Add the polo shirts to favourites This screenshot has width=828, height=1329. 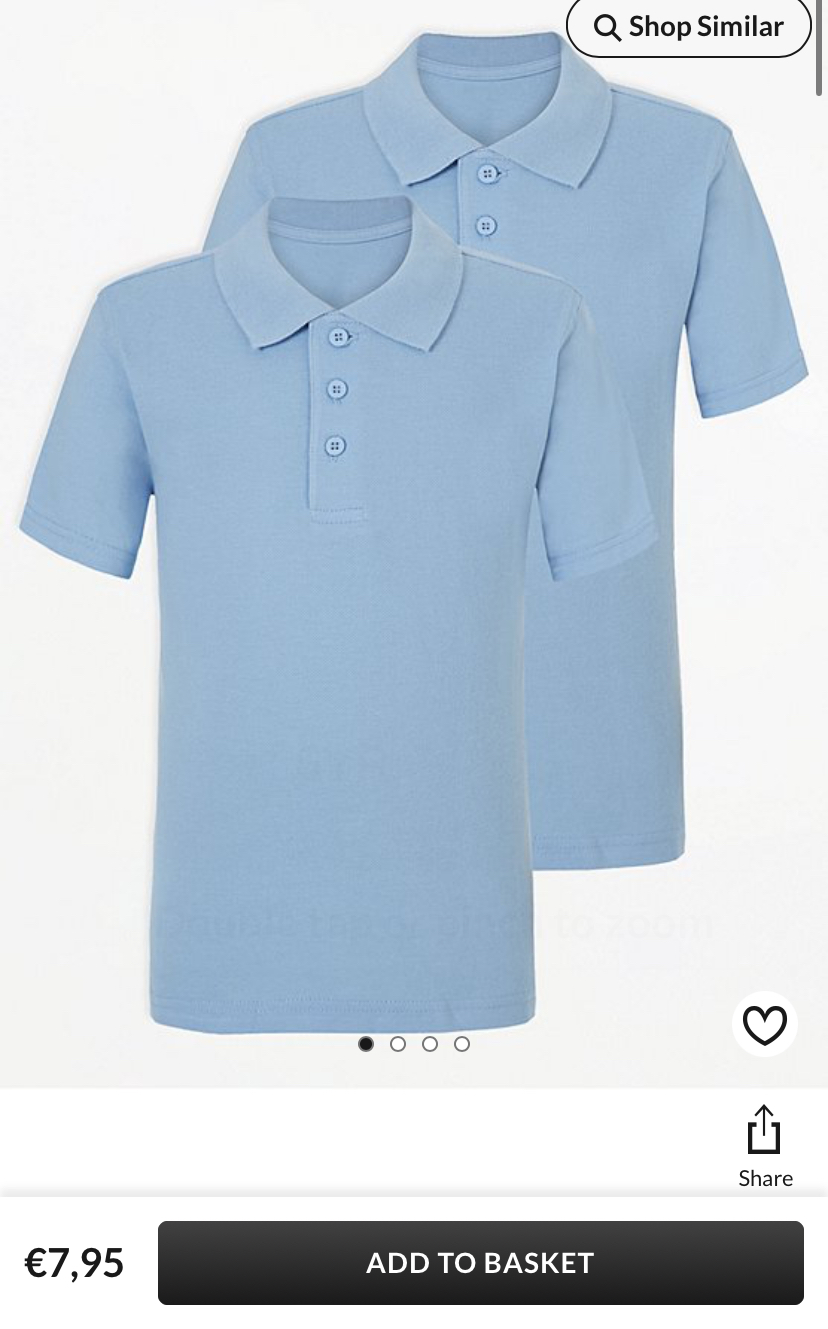point(765,1025)
